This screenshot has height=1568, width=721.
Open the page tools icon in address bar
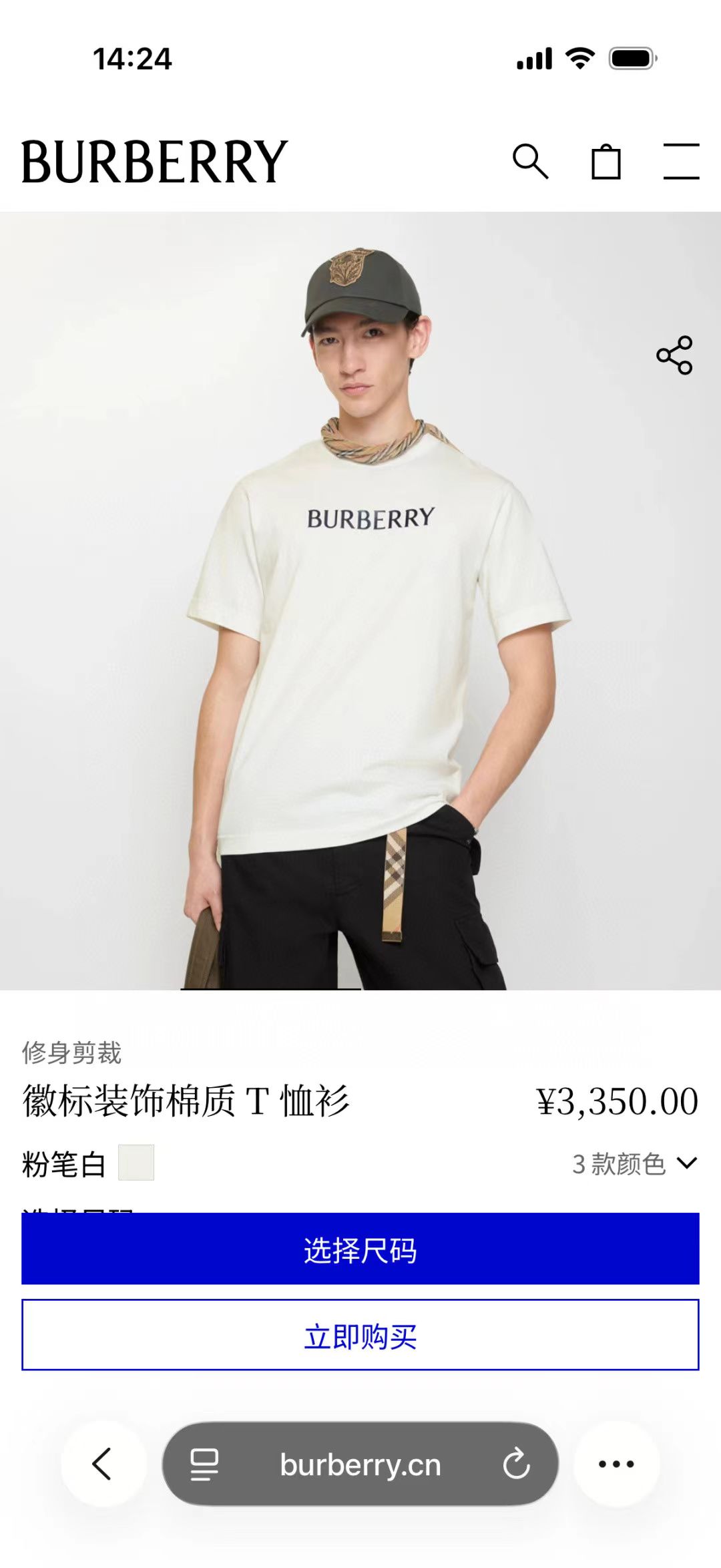(204, 1464)
